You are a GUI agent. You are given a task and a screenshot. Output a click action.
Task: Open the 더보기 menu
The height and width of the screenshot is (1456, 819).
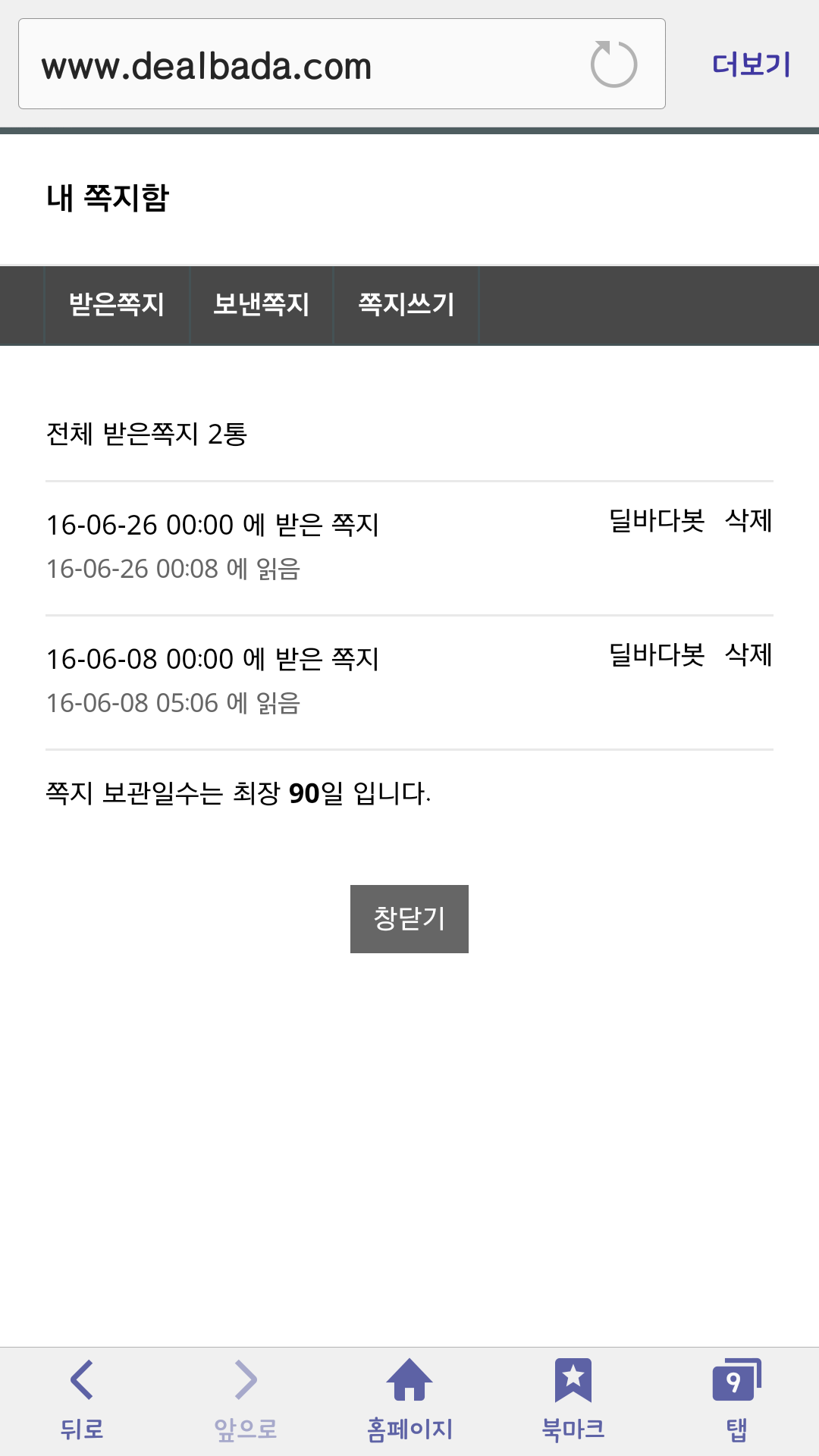(751, 64)
